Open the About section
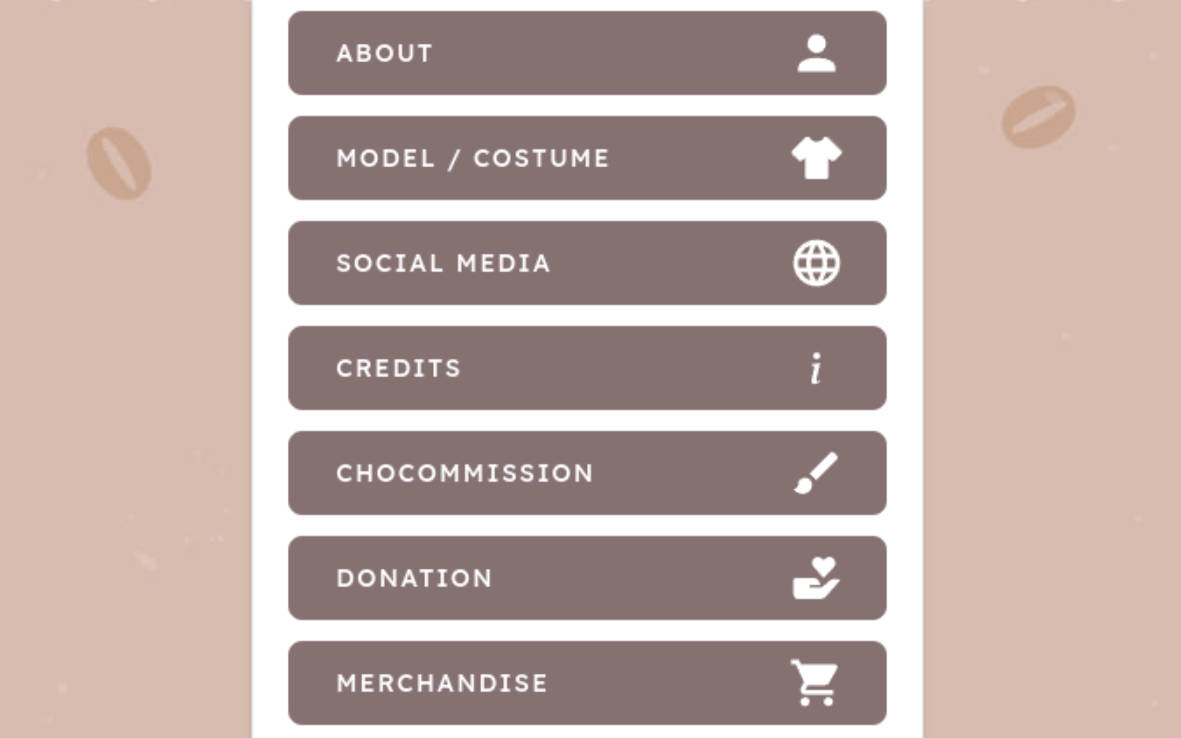The image size is (1181, 738). (587, 53)
